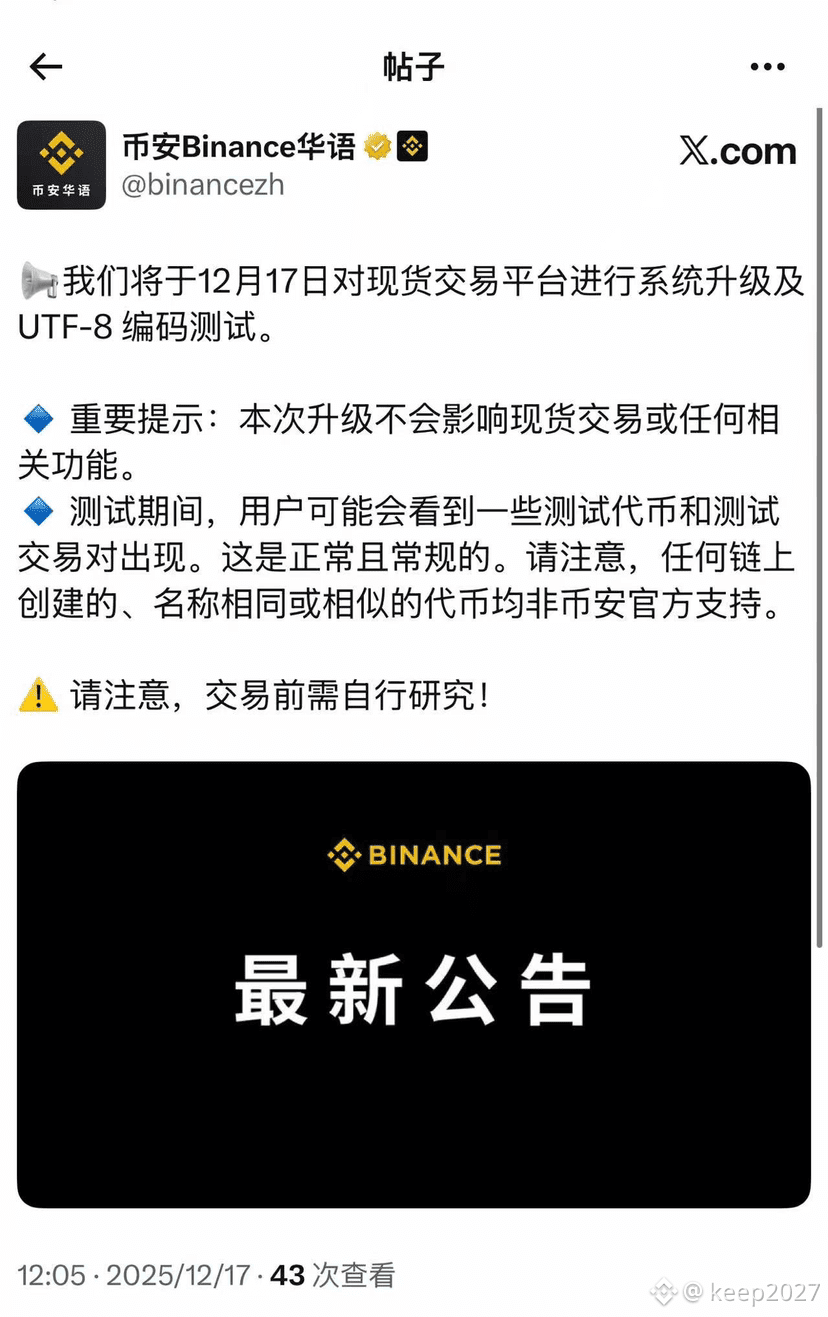This screenshot has width=828, height=1317.
Task: Click the square Binance affiliate badge
Action: click(413, 145)
